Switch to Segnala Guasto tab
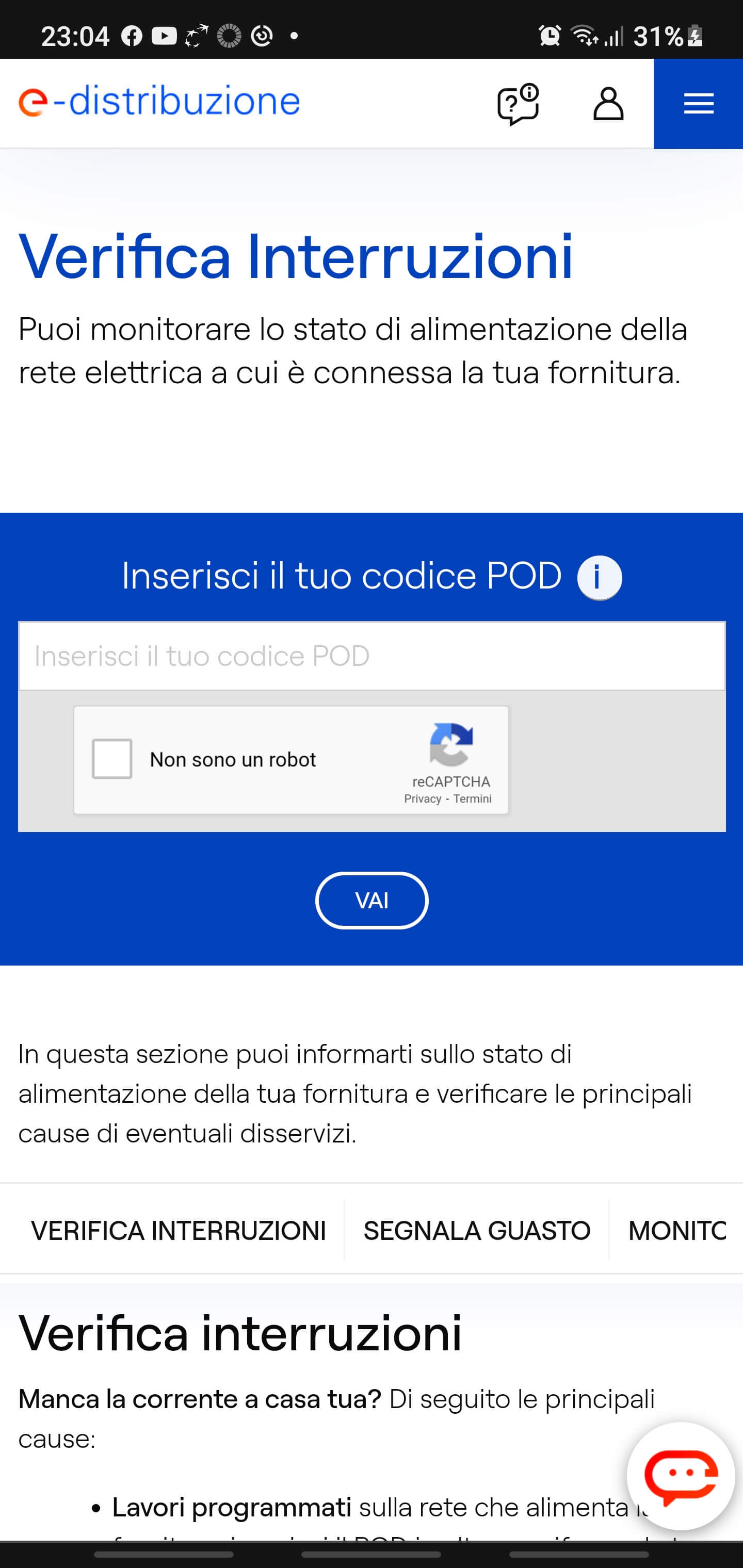743x1568 pixels. pos(476,1230)
